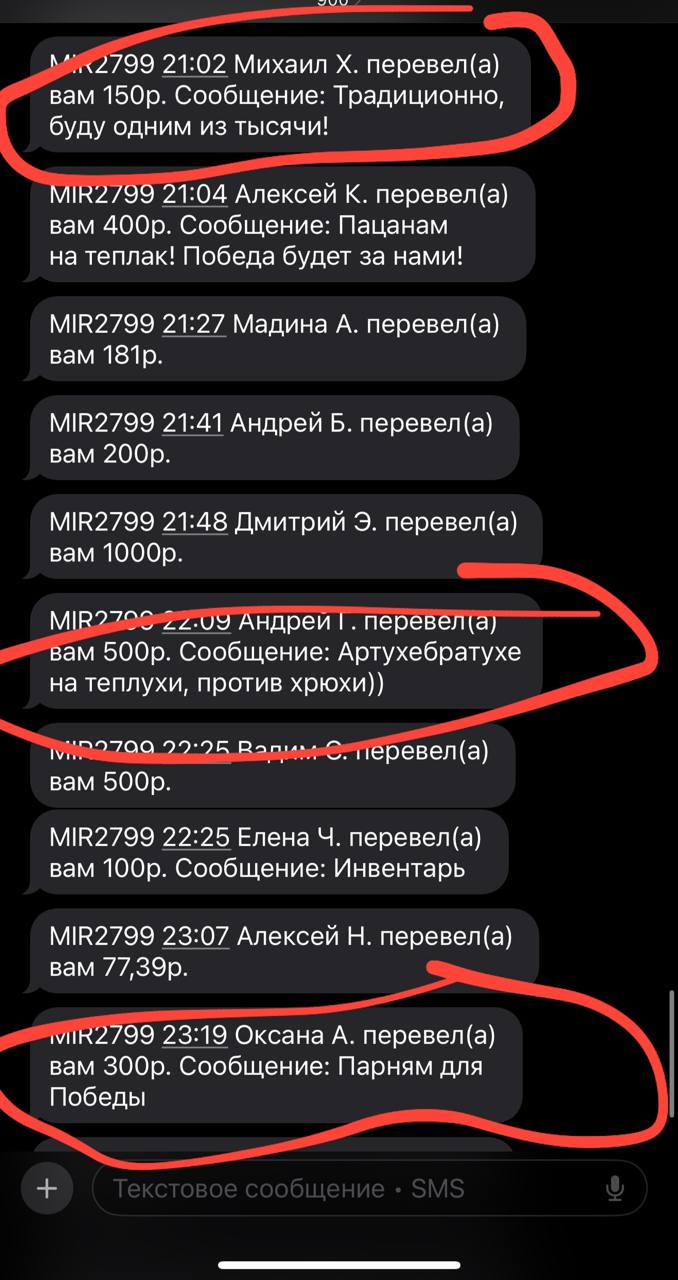
Task: Start dictation with the microphone icon
Action: click(615, 1188)
